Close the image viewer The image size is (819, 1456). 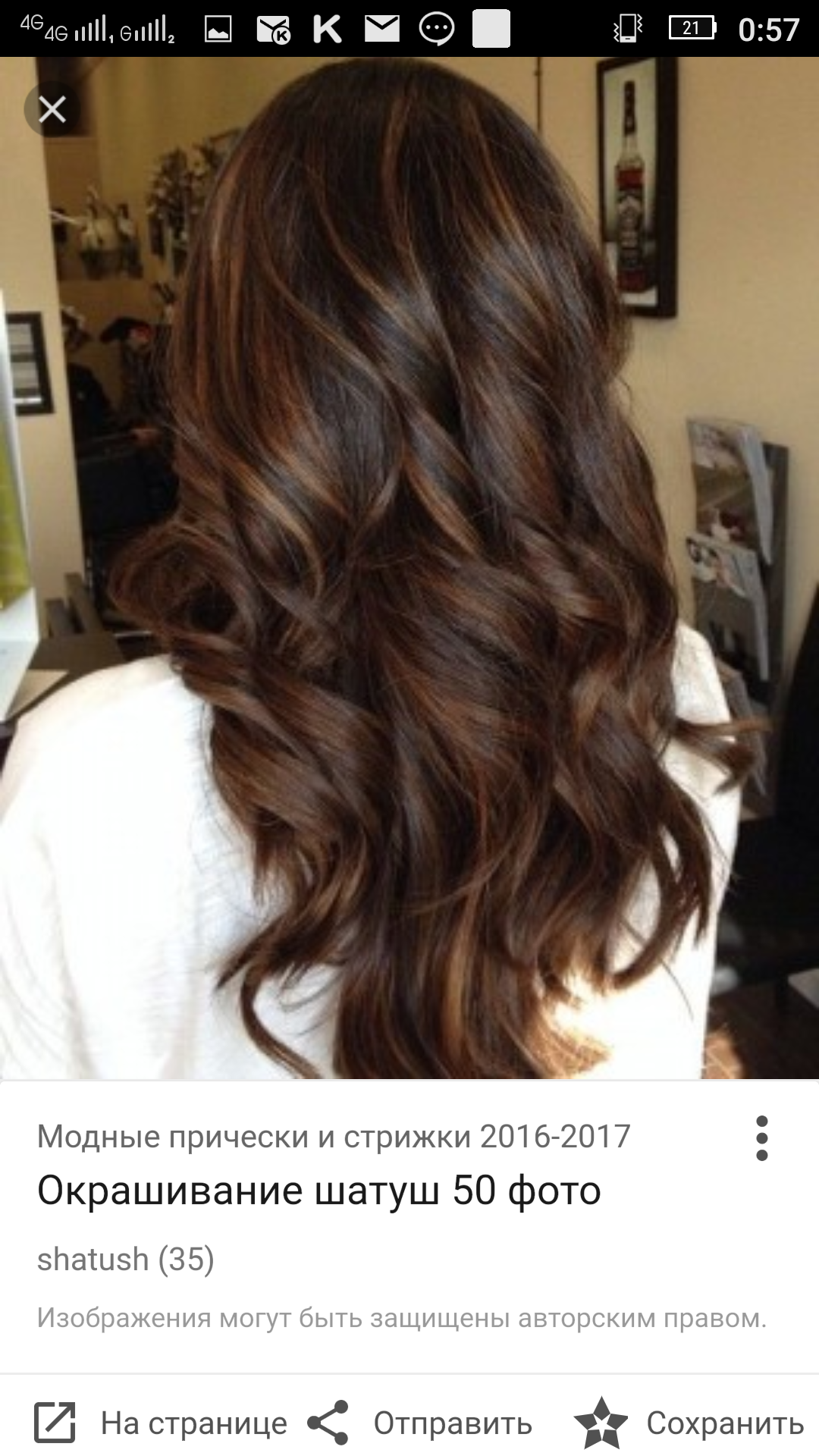[x=52, y=110]
